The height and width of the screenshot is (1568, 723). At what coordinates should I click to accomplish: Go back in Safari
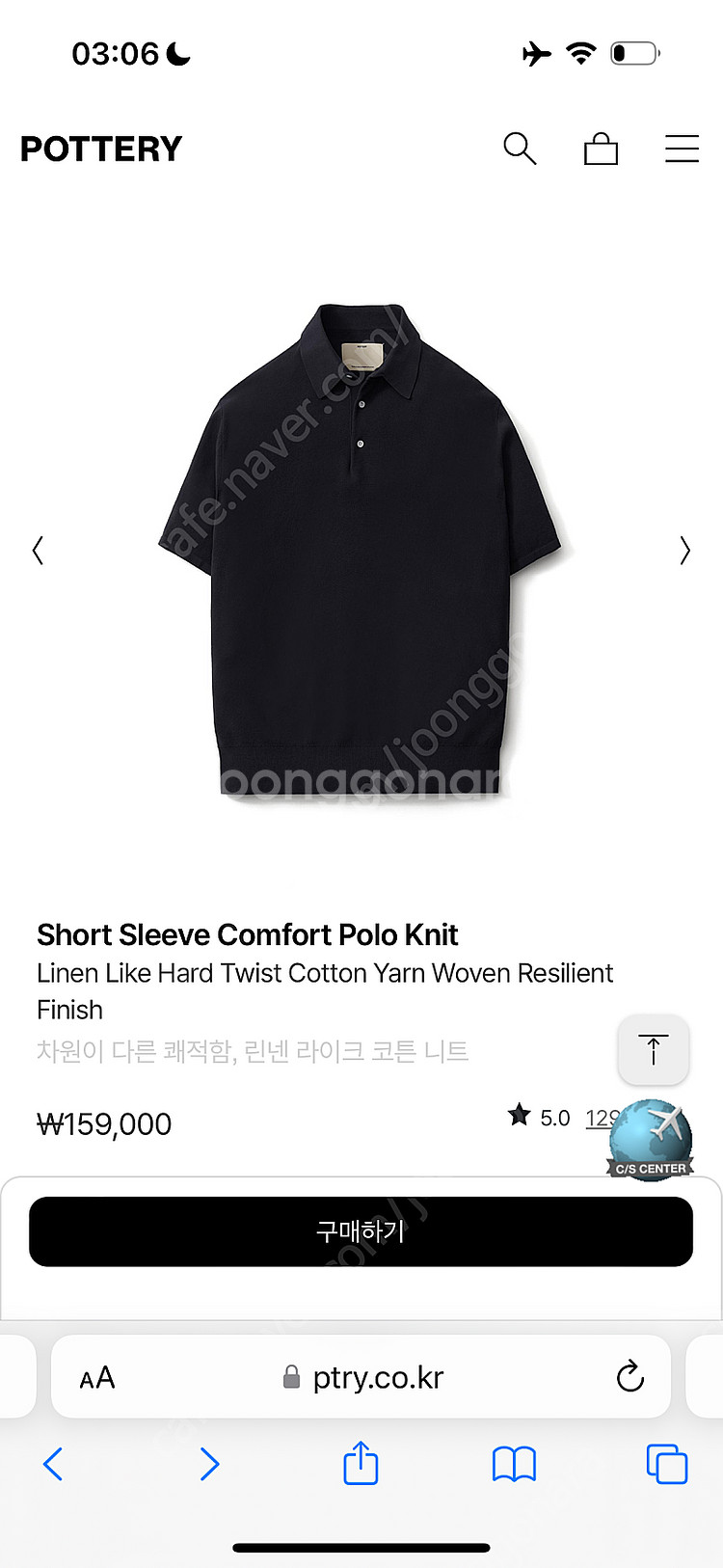point(53,1464)
